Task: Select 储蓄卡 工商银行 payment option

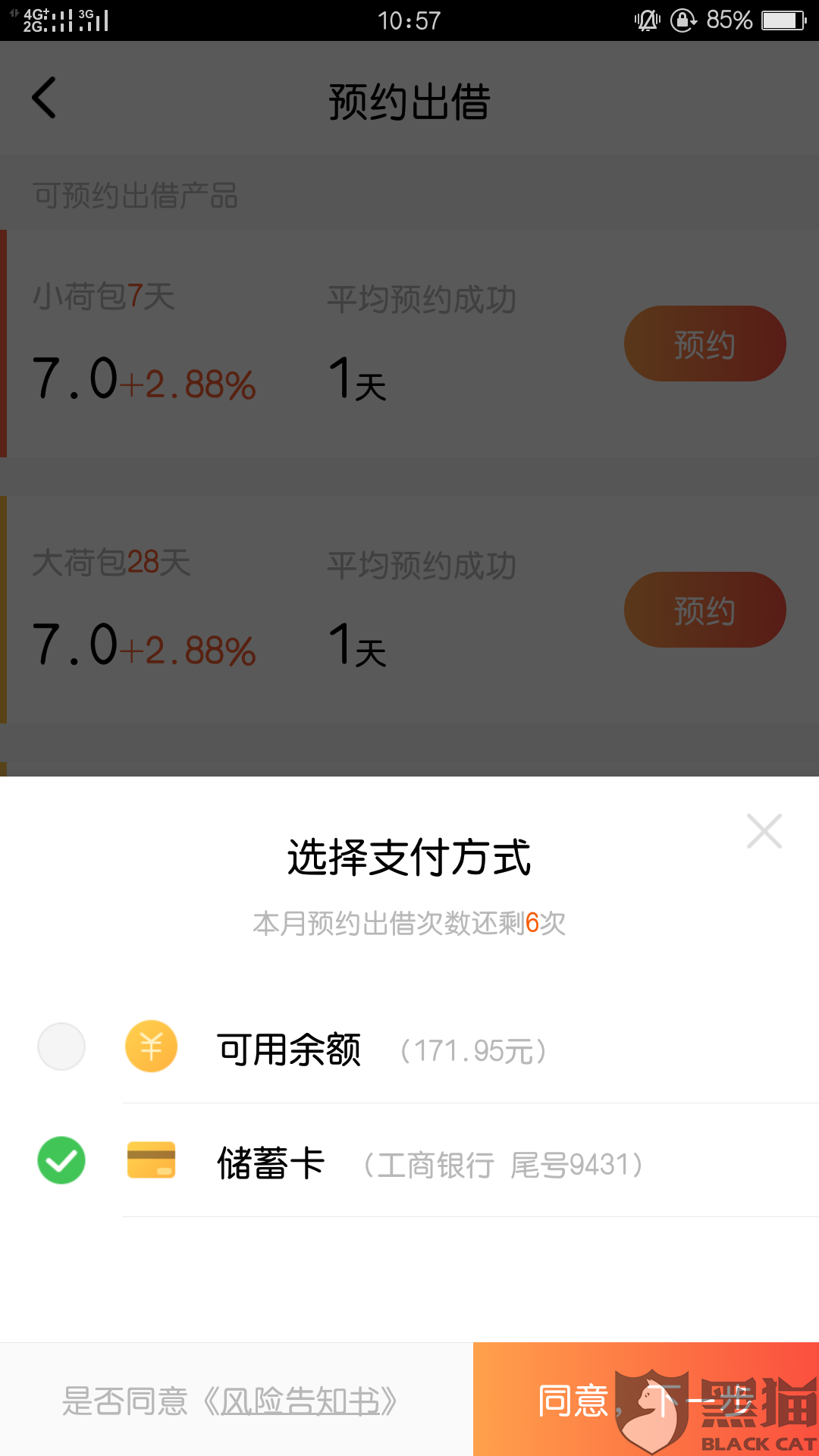Action: (409, 1161)
